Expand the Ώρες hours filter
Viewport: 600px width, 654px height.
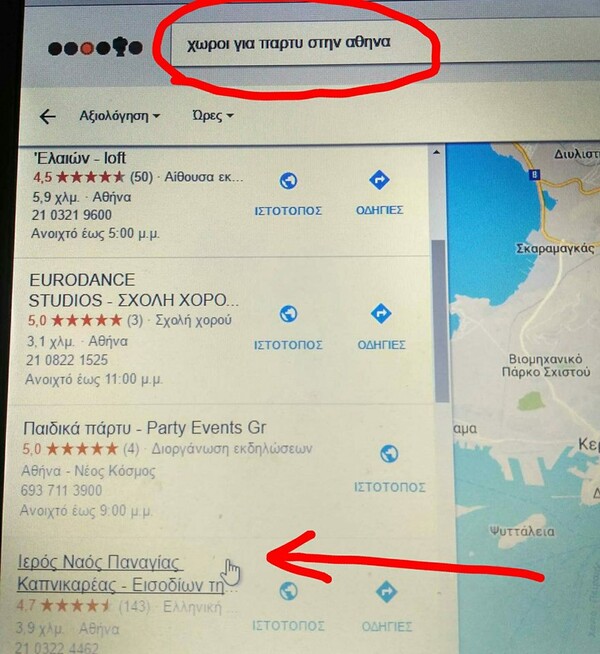pyautogui.click(x=212, y=116)
